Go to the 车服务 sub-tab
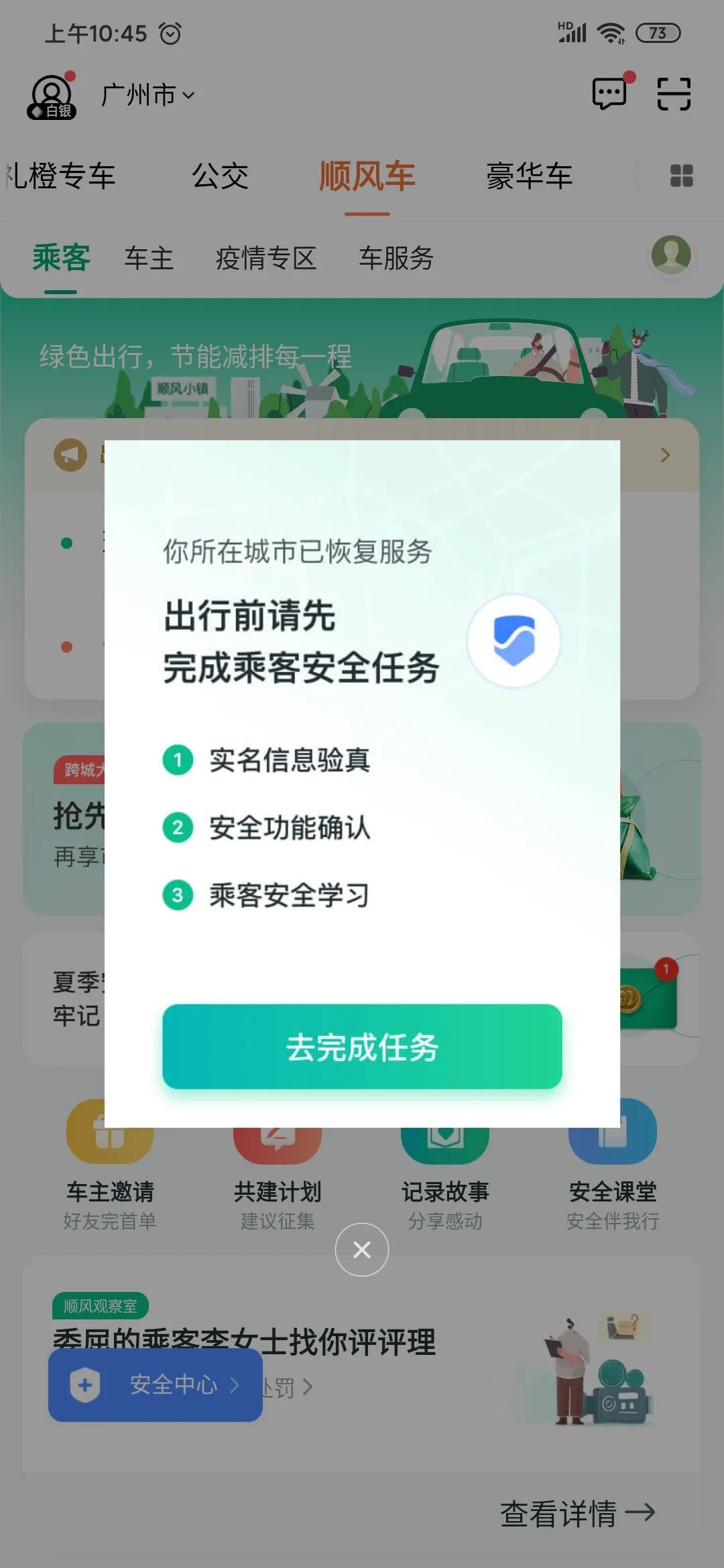 click(x=396, y=259)
